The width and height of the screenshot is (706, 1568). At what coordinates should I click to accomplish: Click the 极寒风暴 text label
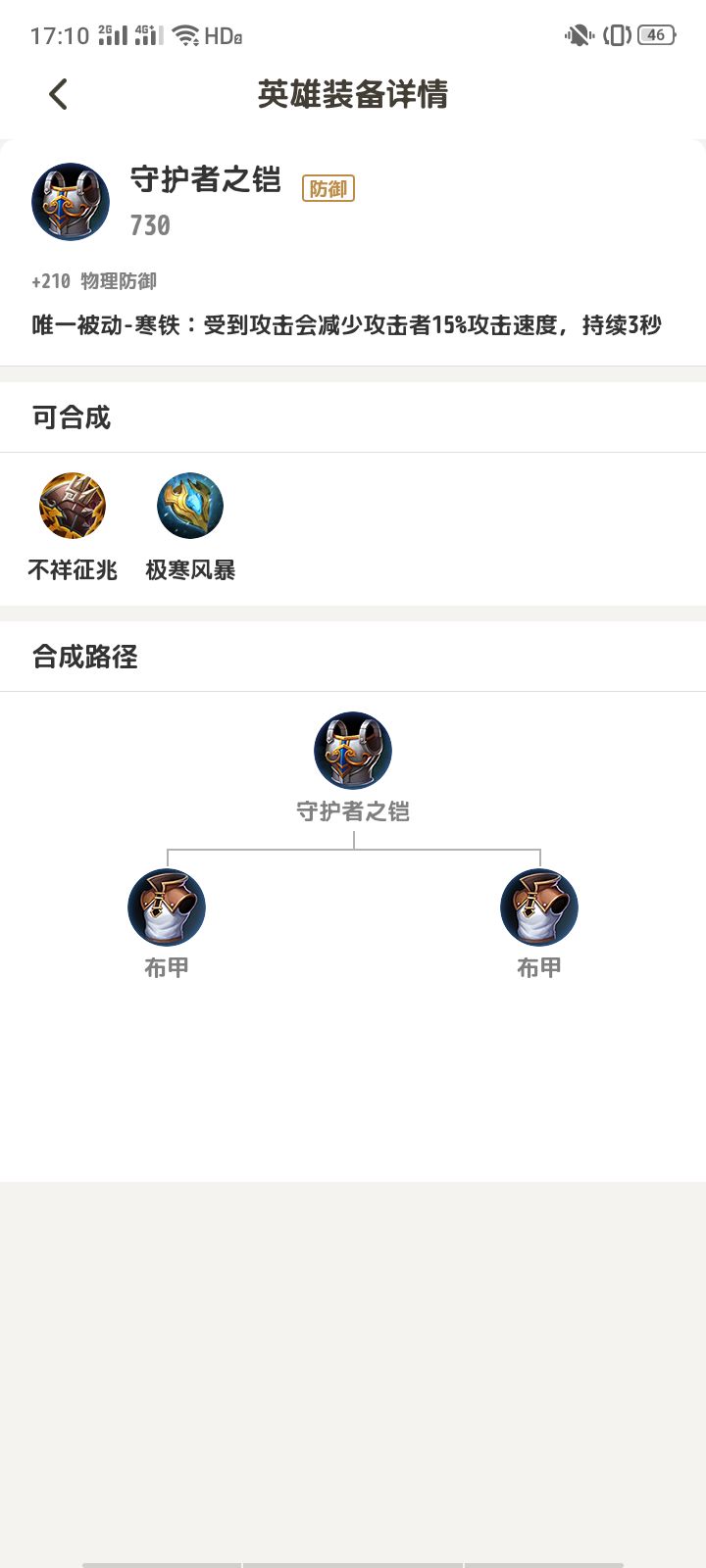pos(190,568)
